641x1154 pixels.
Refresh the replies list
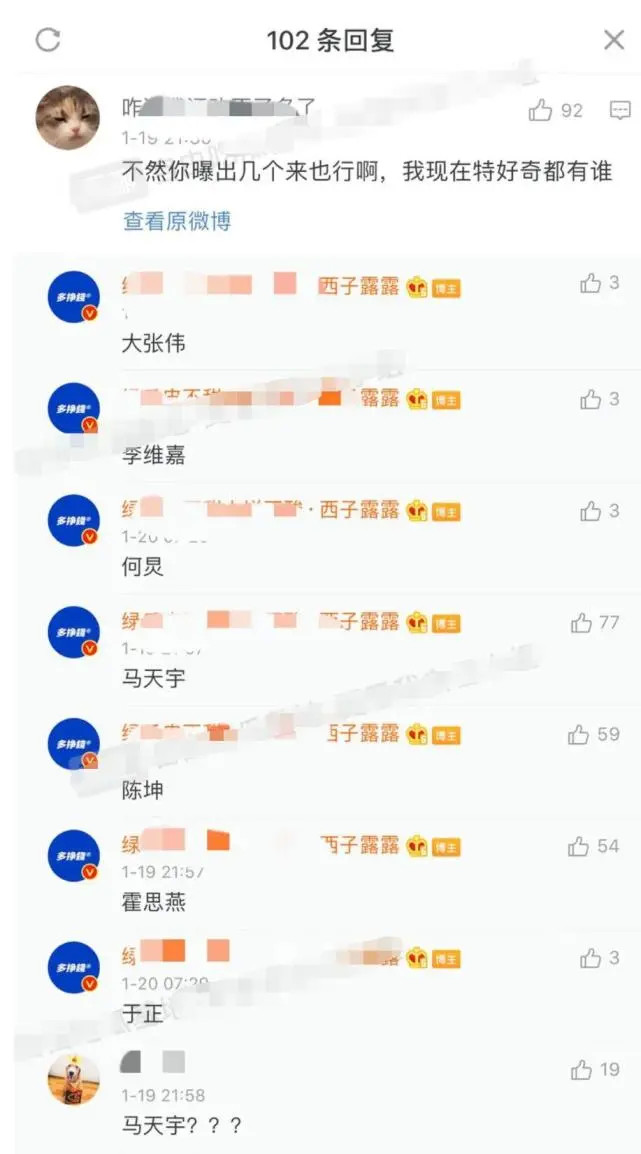48,40
